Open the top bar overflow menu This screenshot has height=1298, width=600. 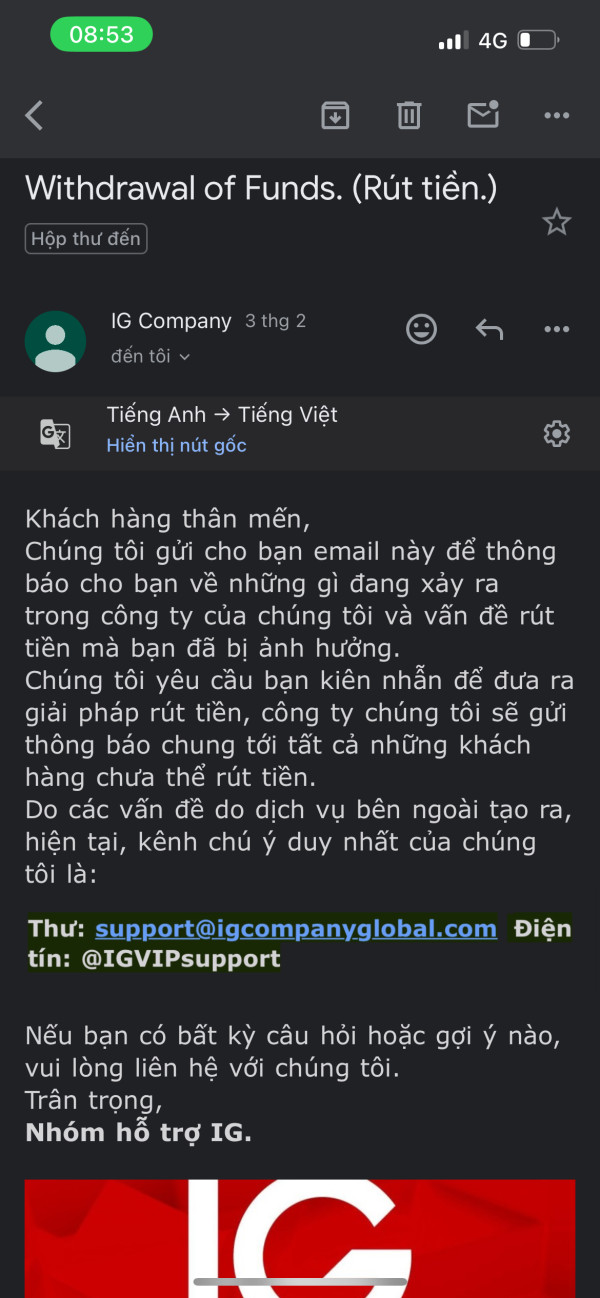(557, 116)
